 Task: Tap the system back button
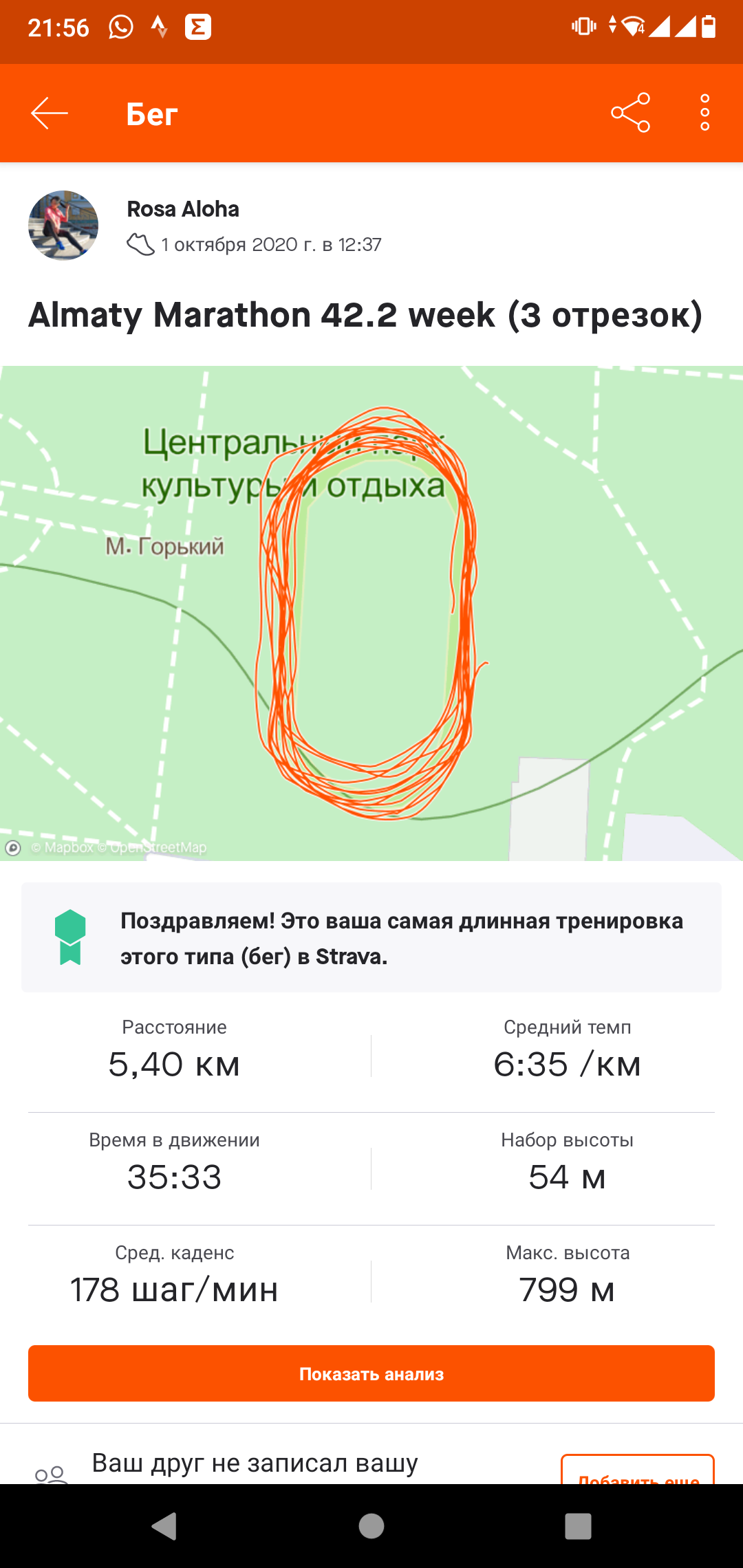point(165,1526)
